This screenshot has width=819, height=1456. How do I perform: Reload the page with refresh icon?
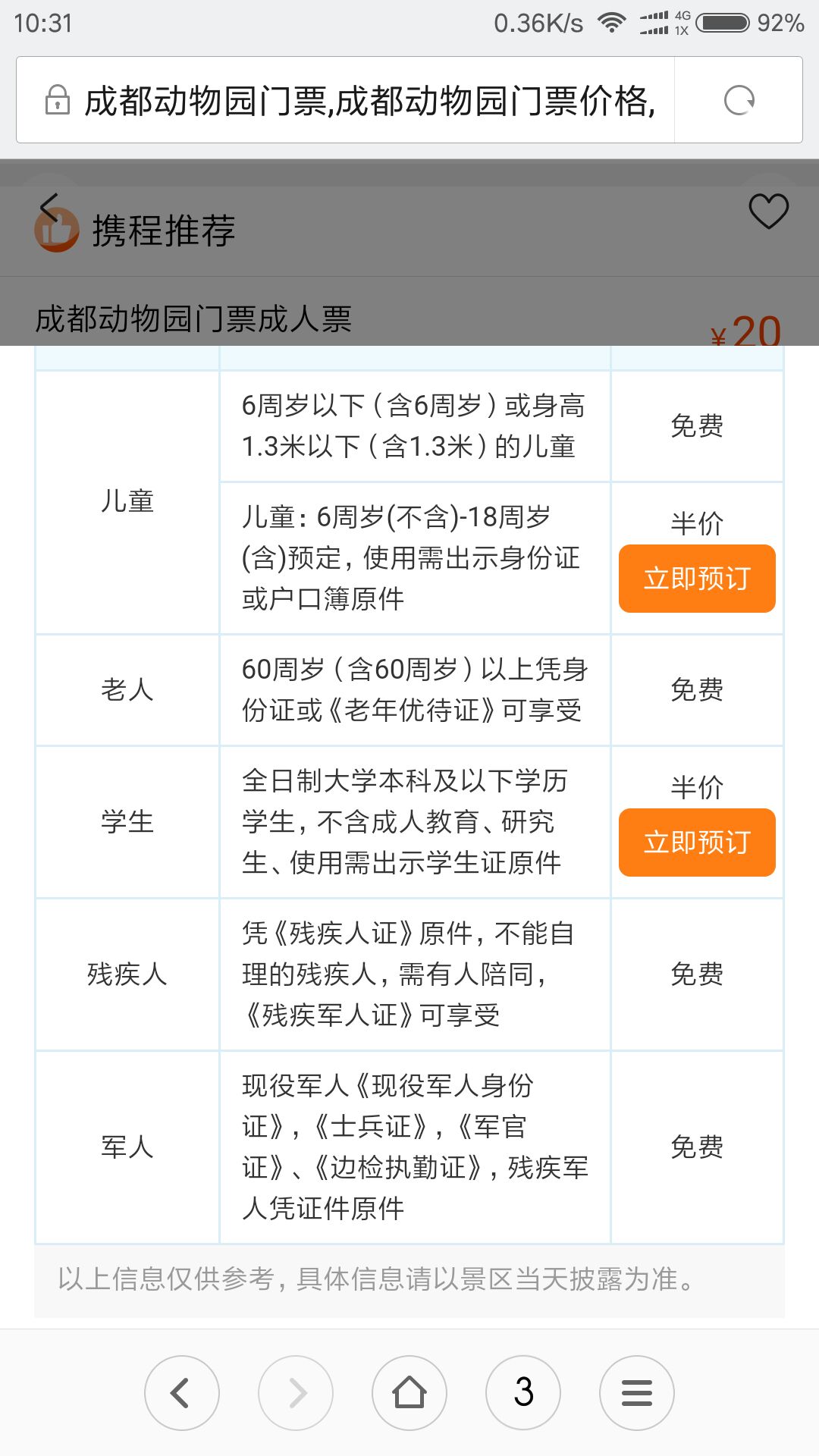(739, 100)
